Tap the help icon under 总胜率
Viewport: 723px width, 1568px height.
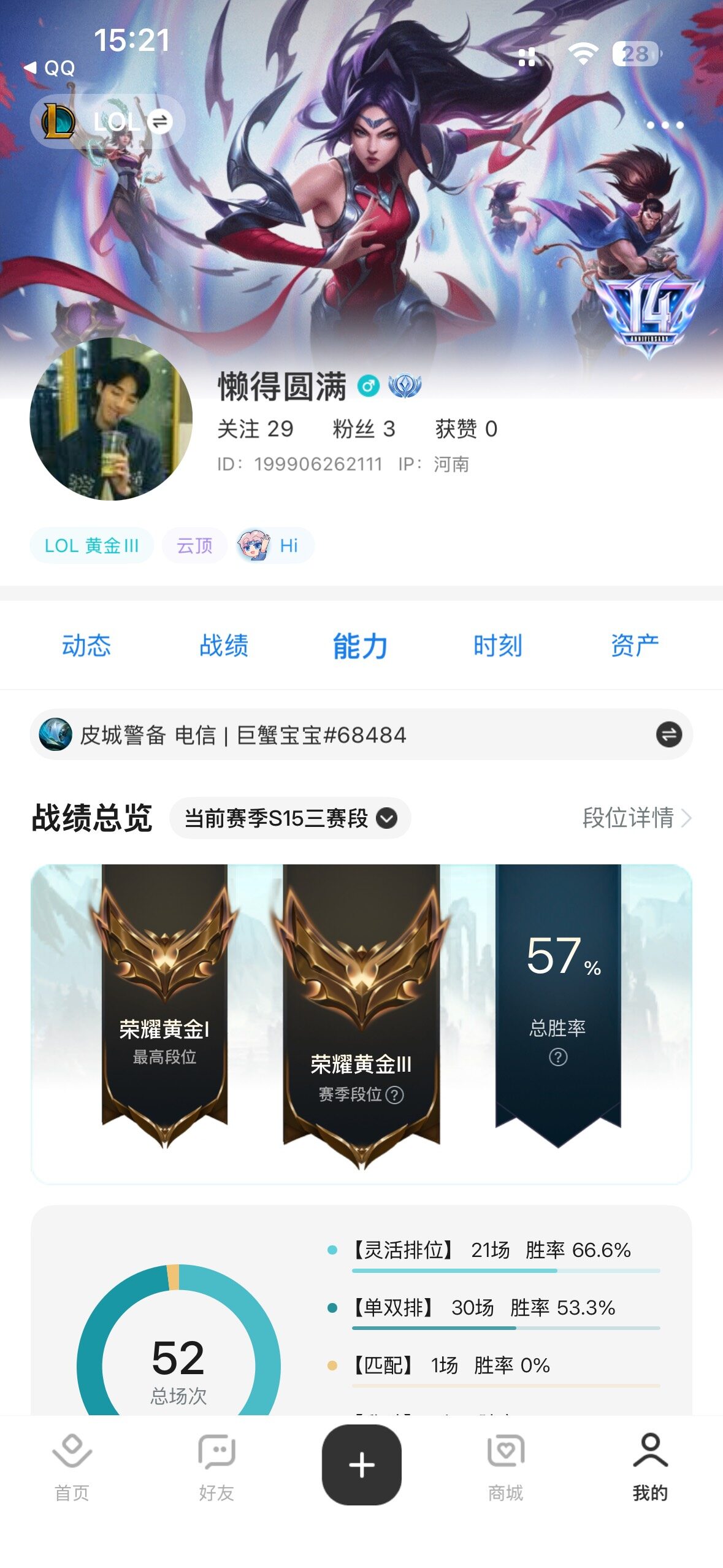tap(557, 1057)
